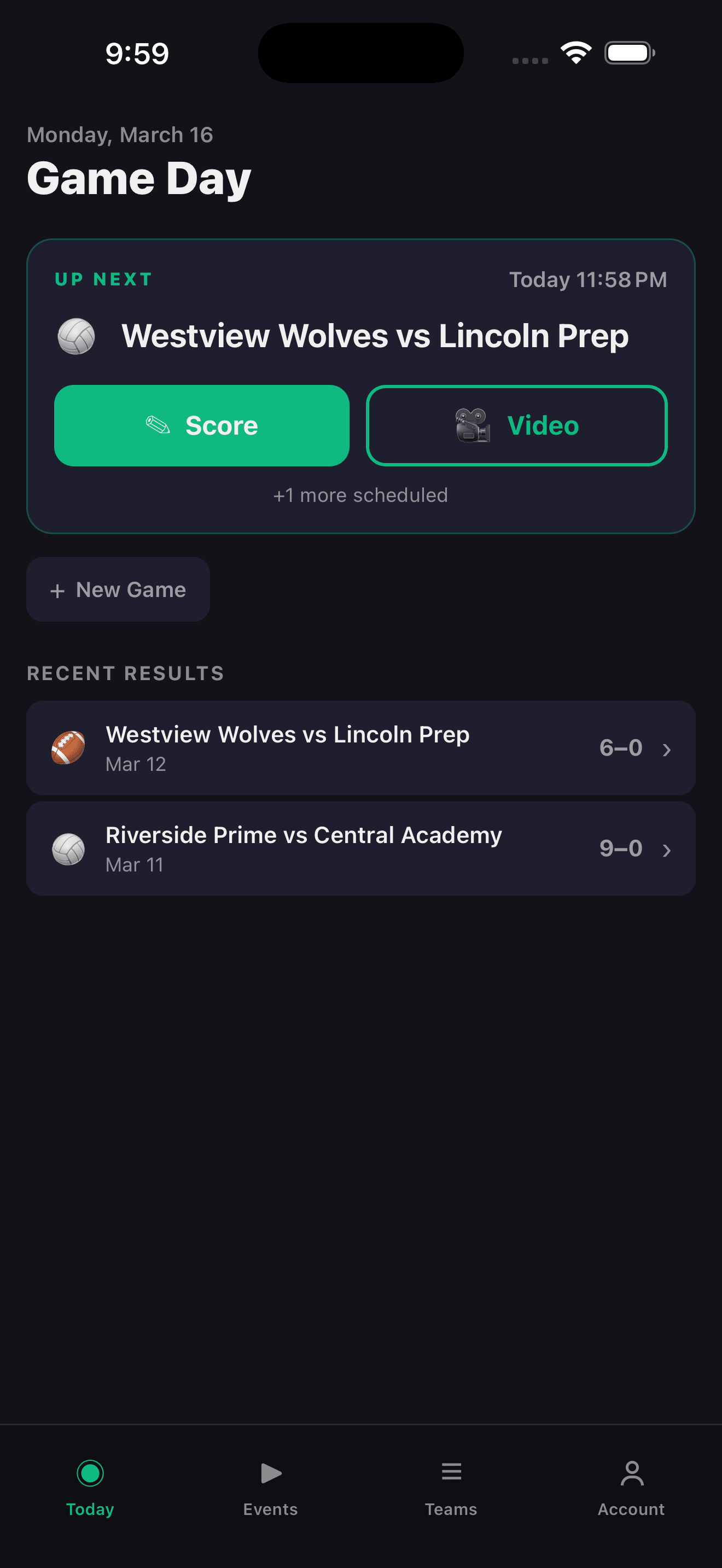Go to the Account tab
This screenshot has height=1568, width=722.
click(x=631, y=1488)
